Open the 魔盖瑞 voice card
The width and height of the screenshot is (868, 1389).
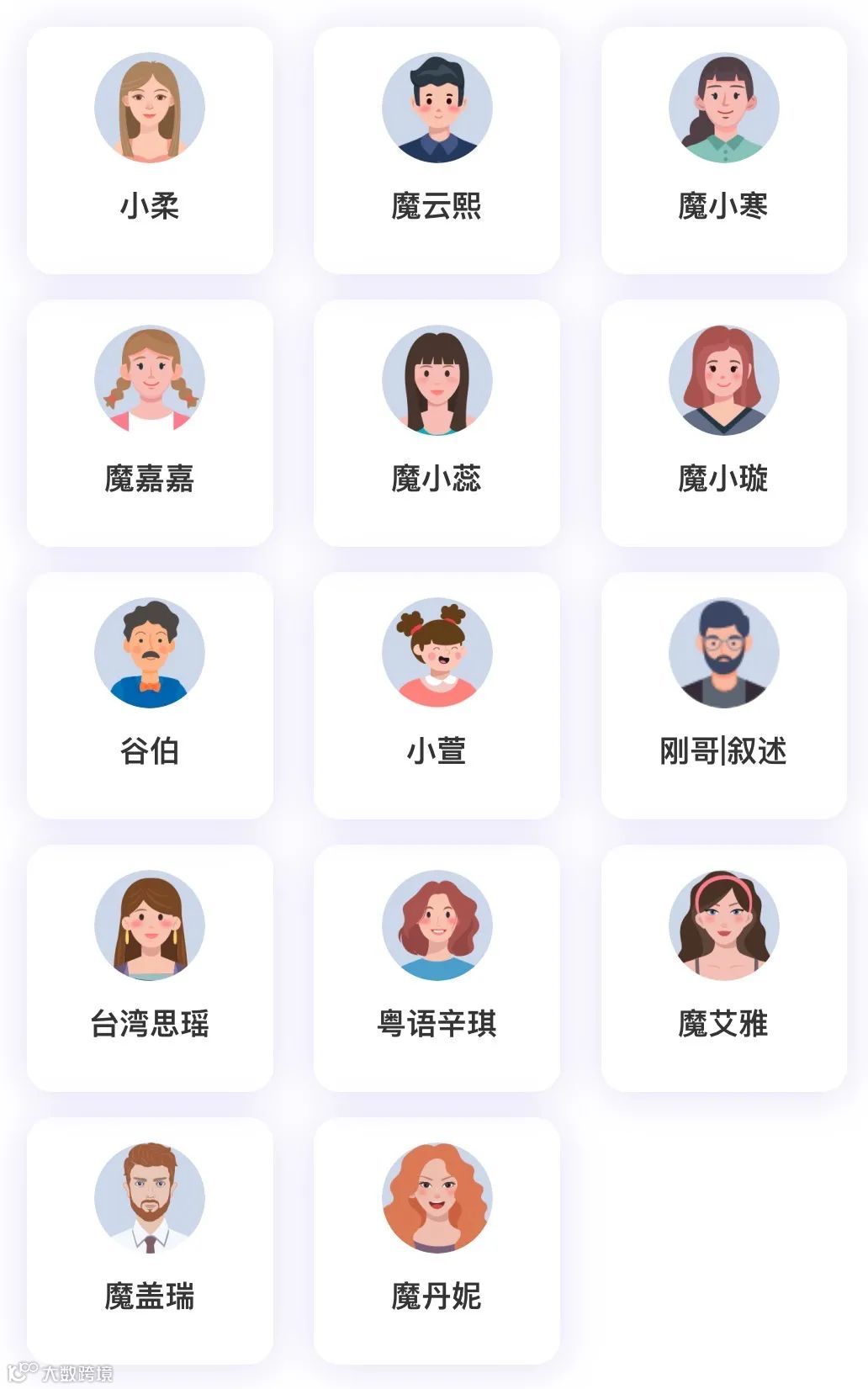pyautogui.click(x=150, y=1237)
